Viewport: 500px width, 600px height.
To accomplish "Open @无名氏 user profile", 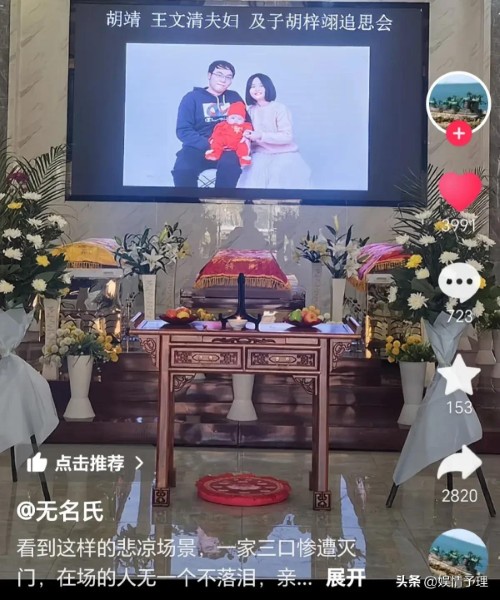I will pyautogui.click(x=60, y=512).
